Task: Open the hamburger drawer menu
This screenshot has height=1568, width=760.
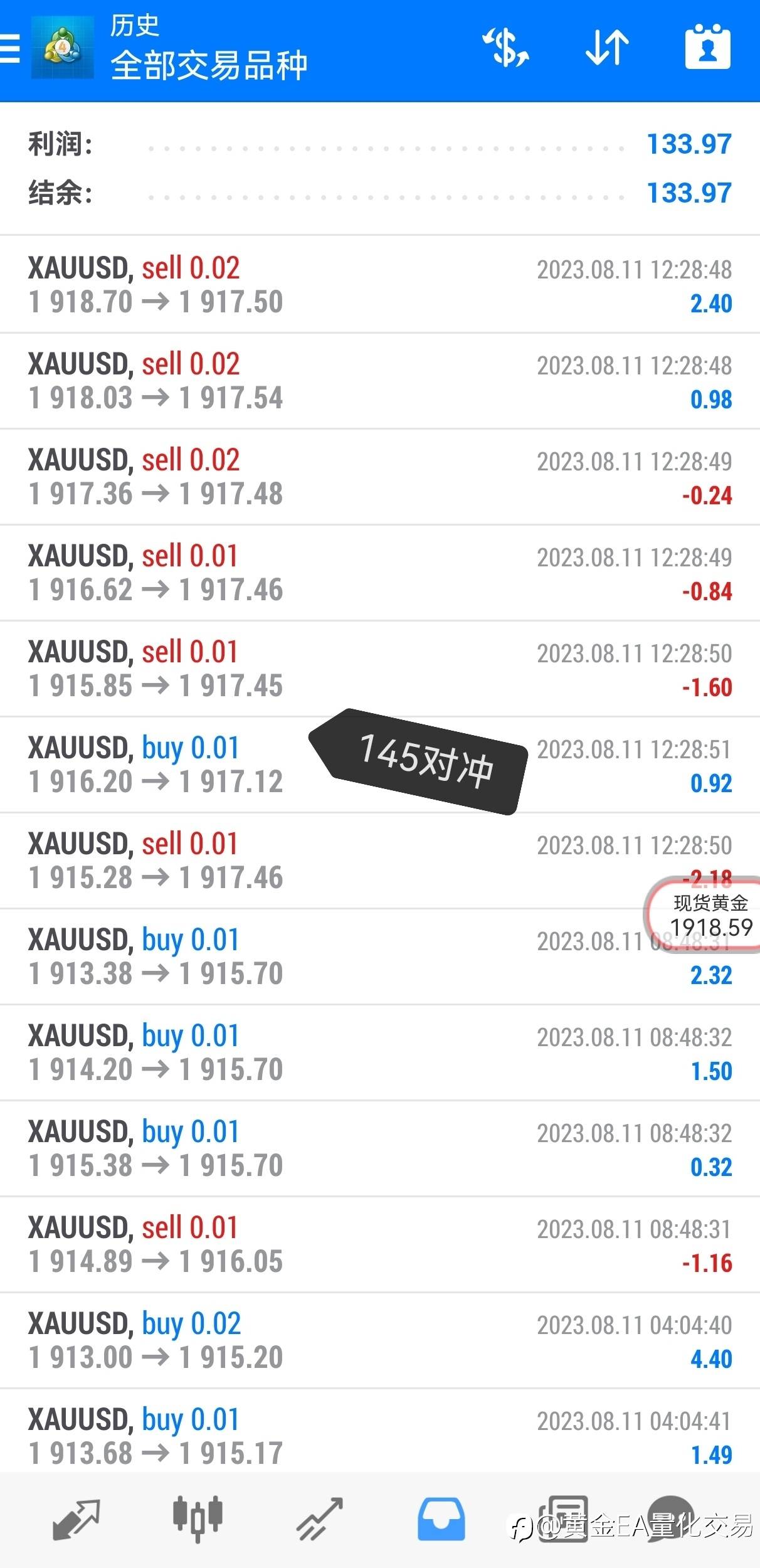Action: tap(9, 48)
